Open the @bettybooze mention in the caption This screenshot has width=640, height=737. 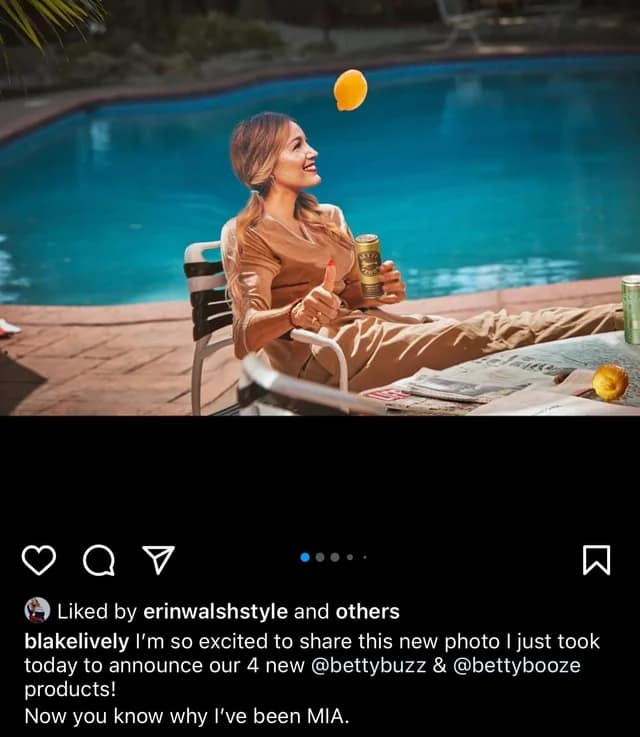point(516,665)
